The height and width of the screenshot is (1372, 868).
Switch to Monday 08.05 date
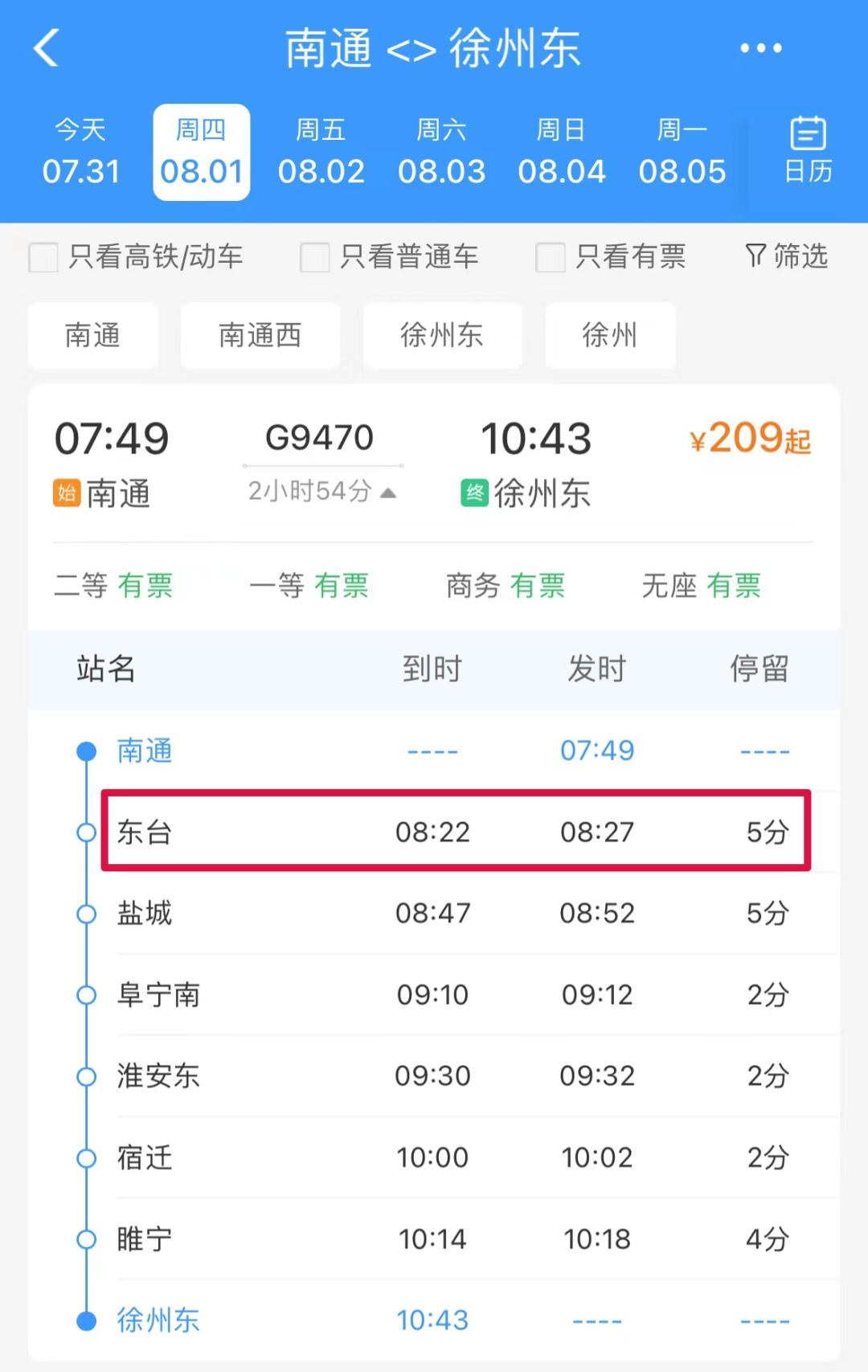[x=682, y=152]
